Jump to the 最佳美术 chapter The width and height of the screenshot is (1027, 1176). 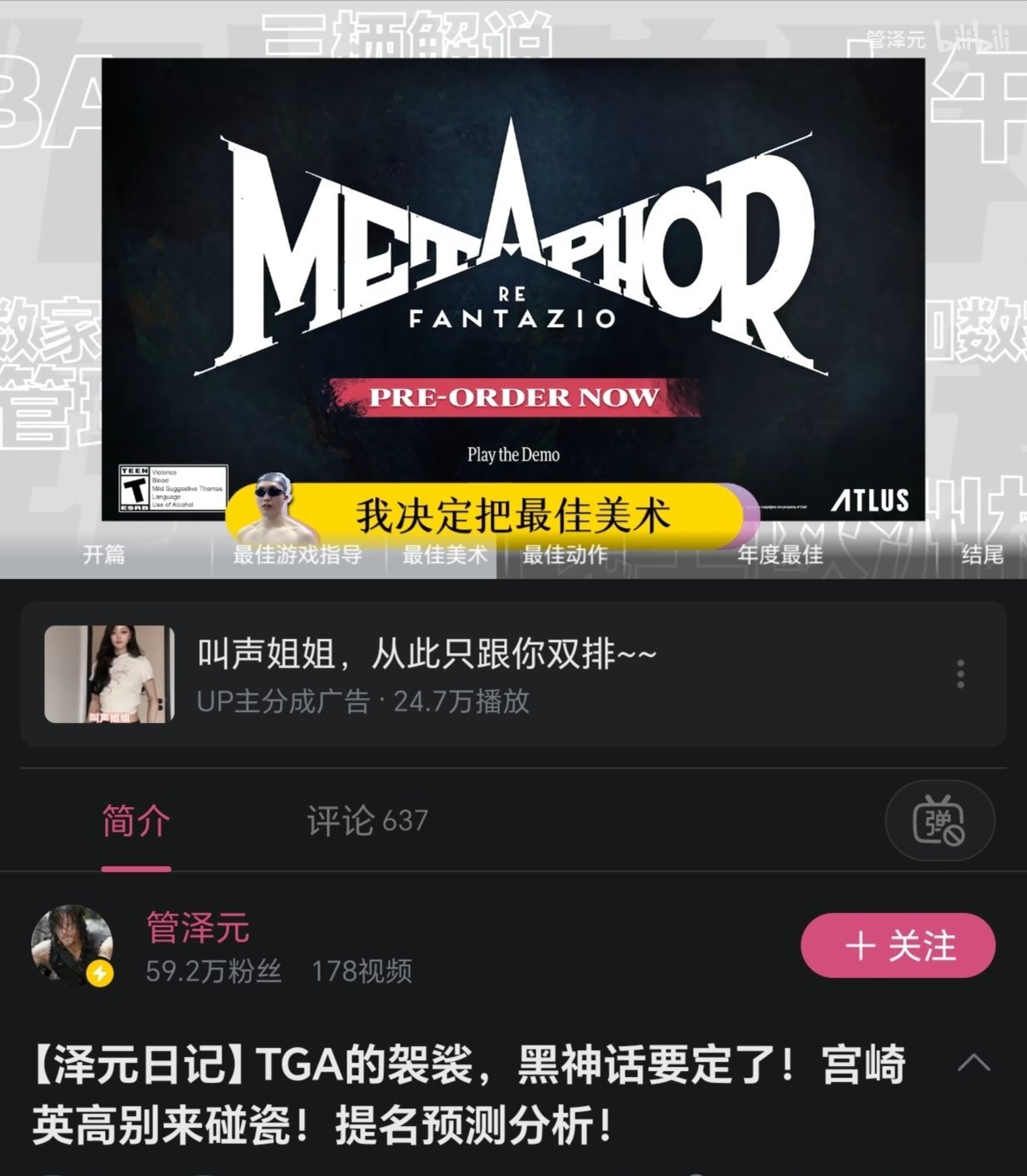pos(444,555)
